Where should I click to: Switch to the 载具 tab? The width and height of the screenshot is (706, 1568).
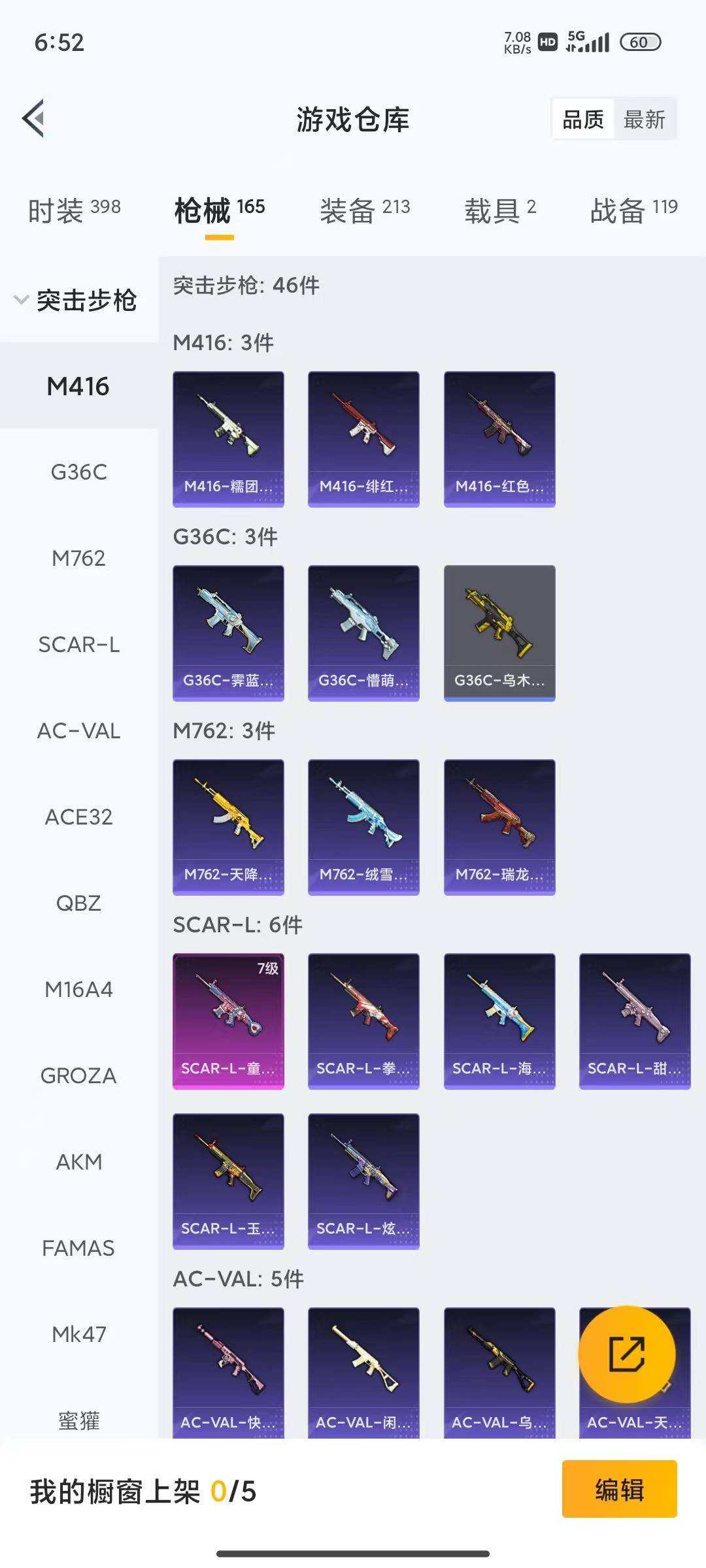[499, 210]
